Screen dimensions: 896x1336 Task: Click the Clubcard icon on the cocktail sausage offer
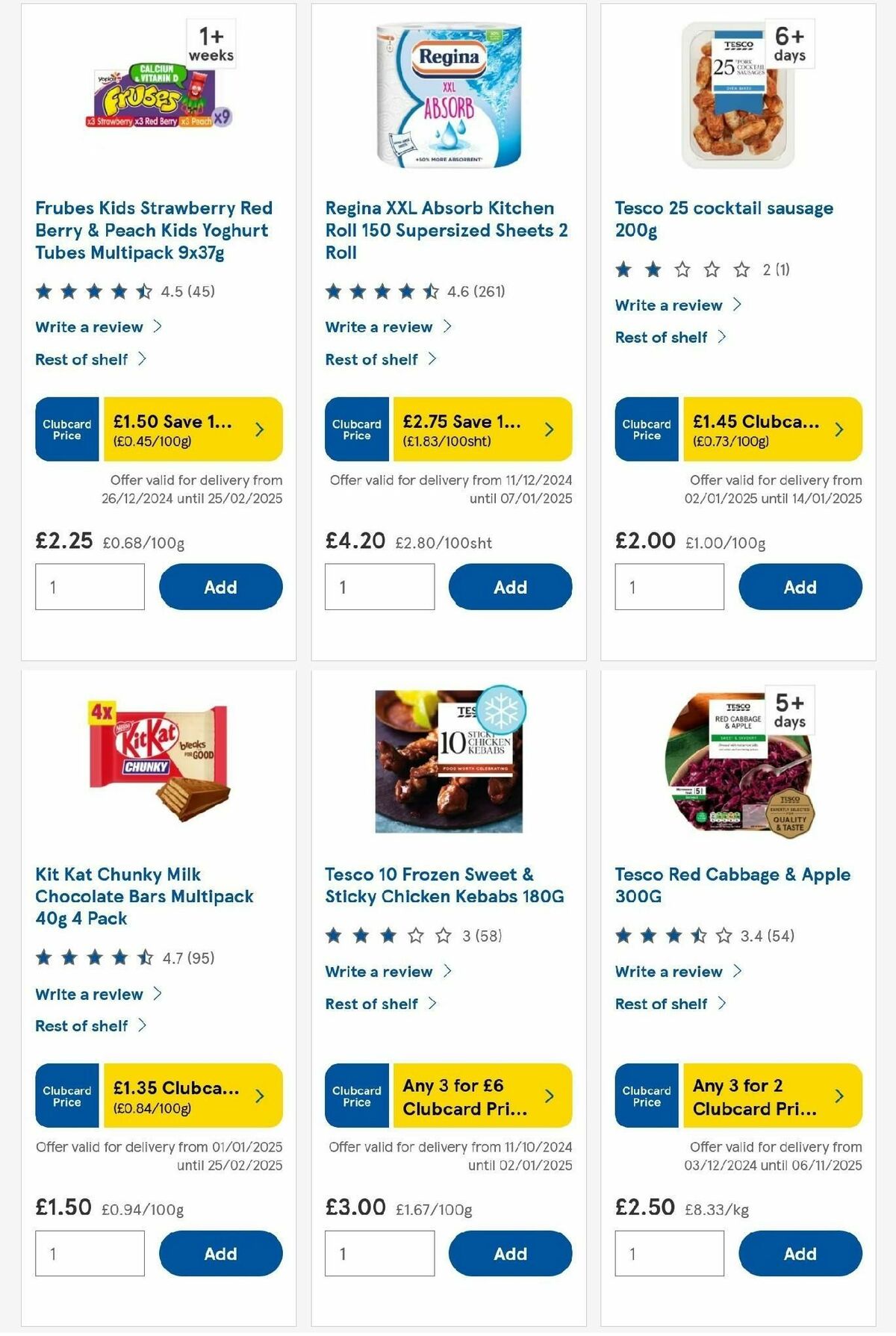click(x=645, y=429)
